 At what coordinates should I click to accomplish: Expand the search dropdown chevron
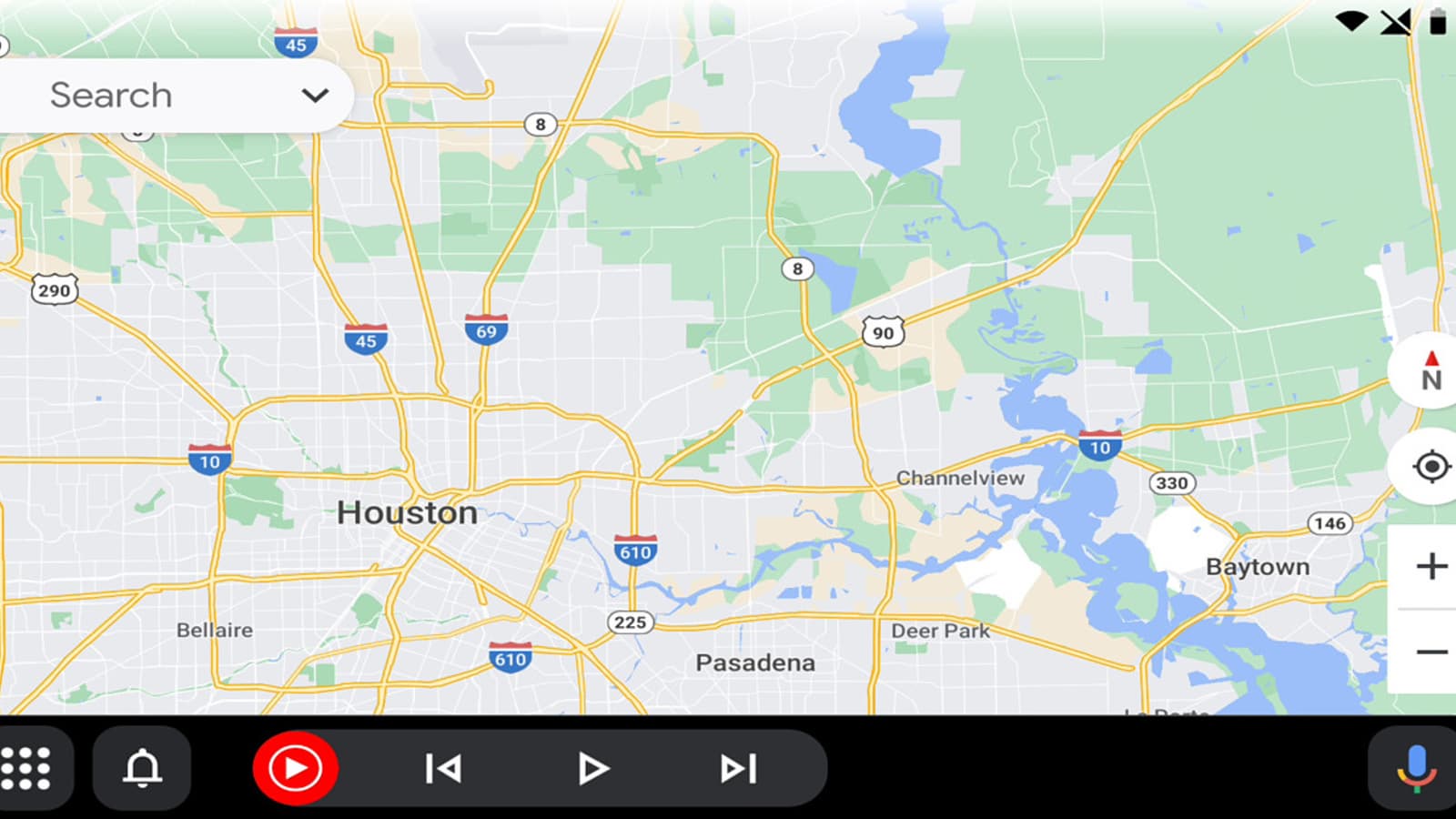pos(315,96)
